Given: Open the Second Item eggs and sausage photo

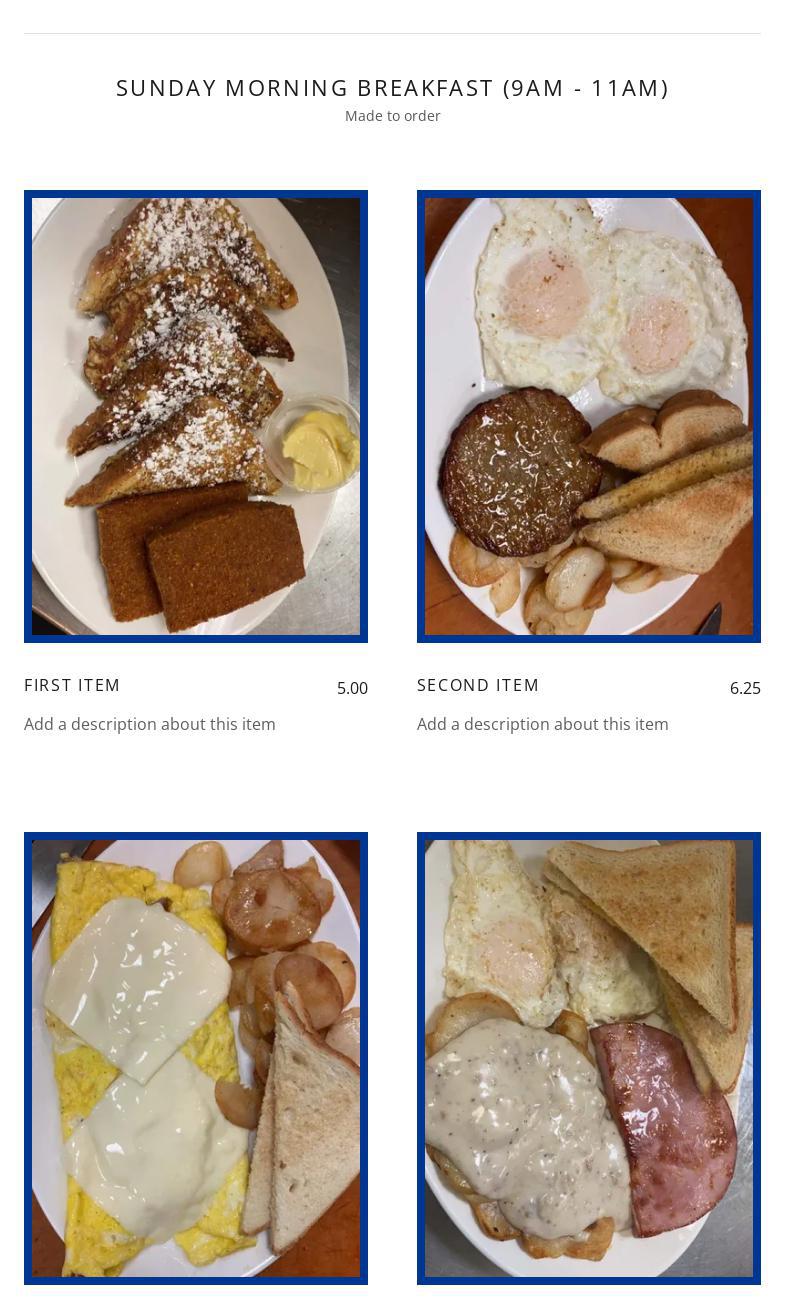Looking at the screenshot, I should point(588,416).
